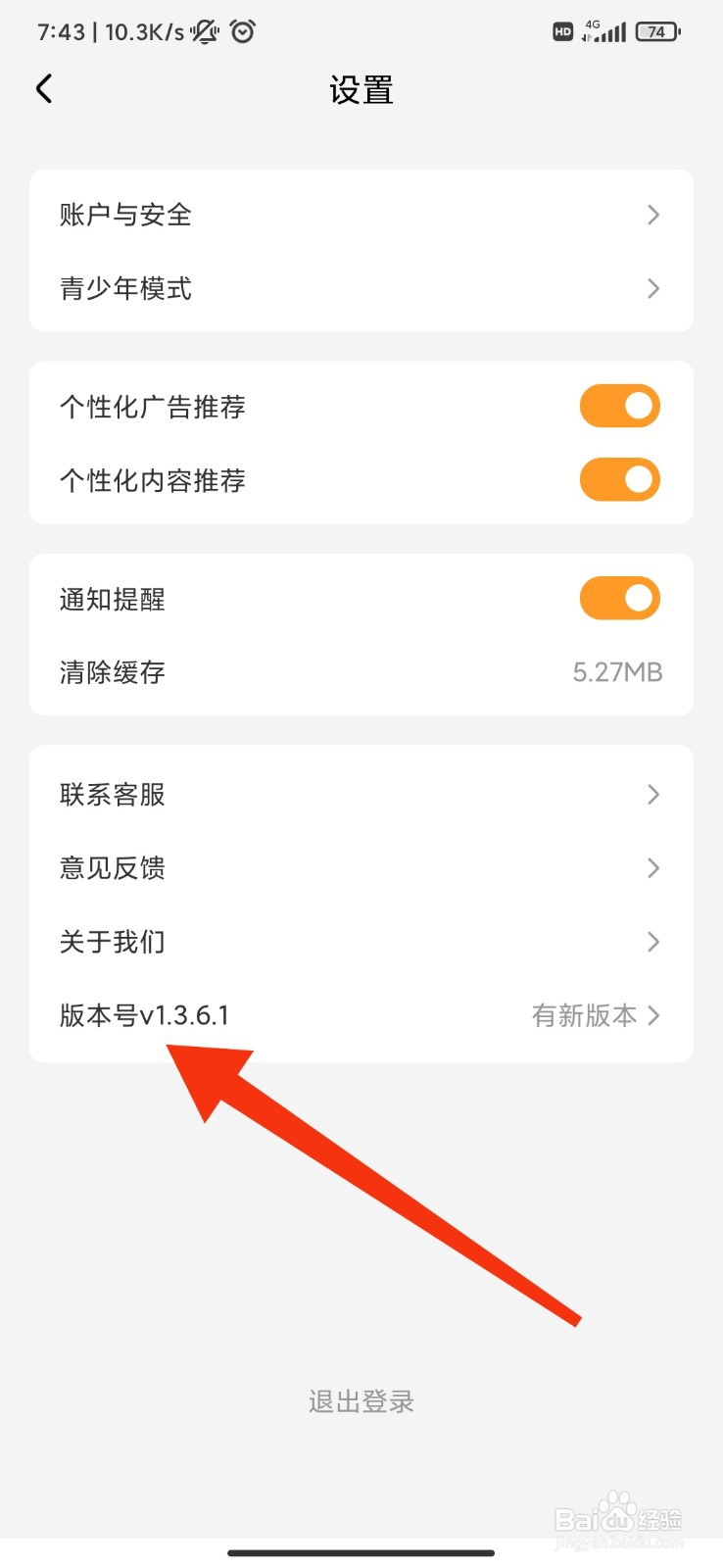This screenshot has width=723, height=1568.
Task: Tap the 4G signal icon
Action: point(604,31)
